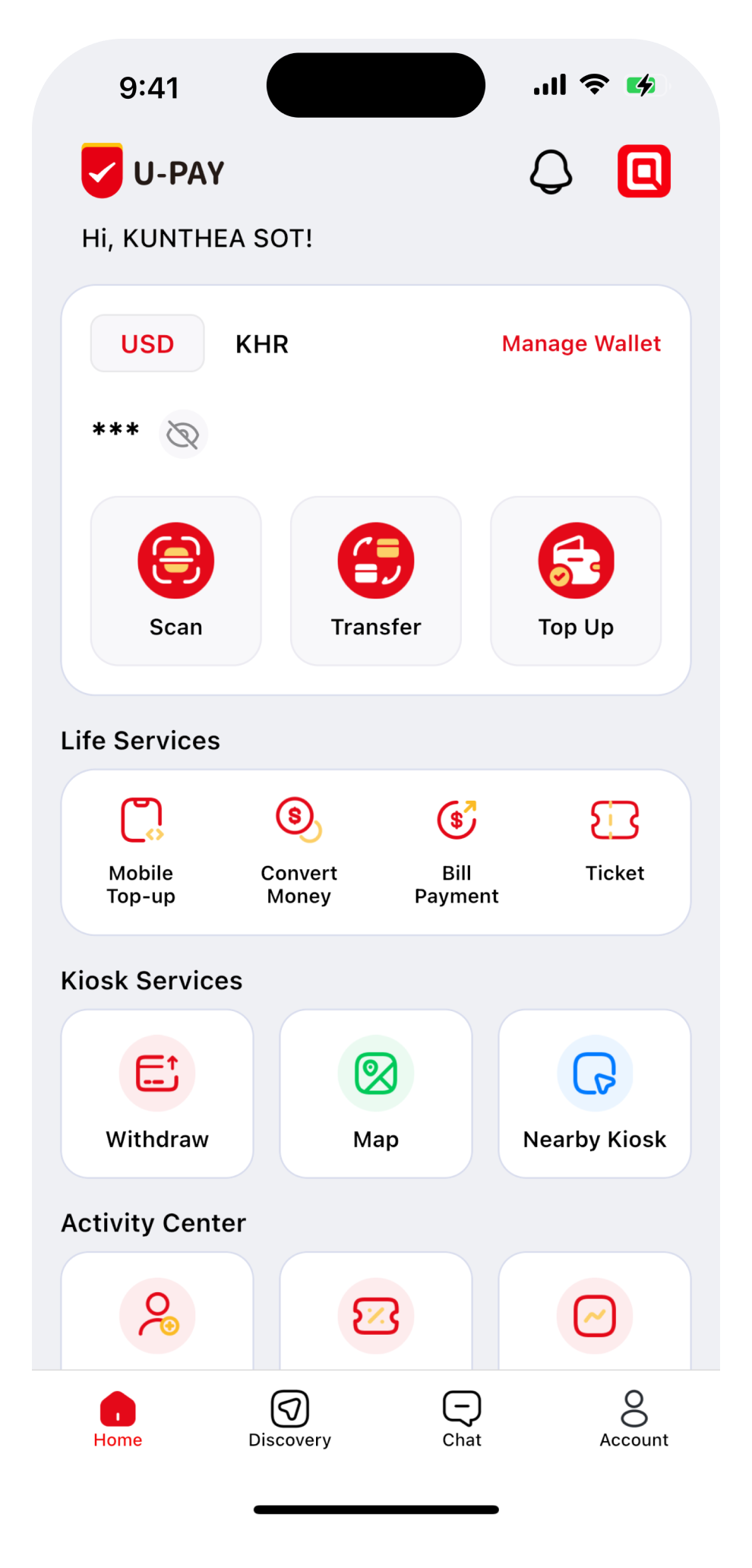
Task: Go to the Account tab
Action: [634, 1419]
